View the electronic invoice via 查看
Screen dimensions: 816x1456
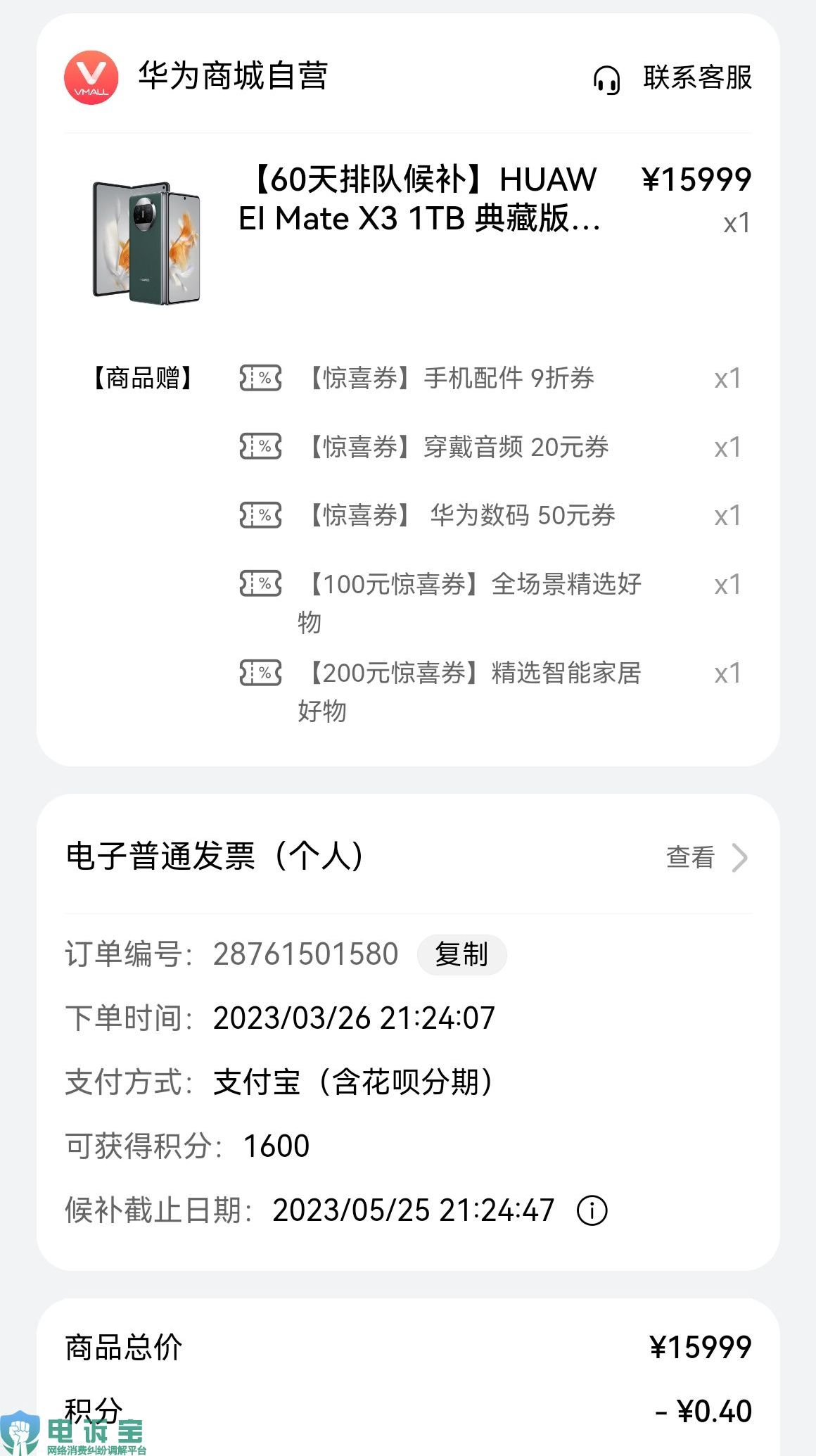pos(706,857)
